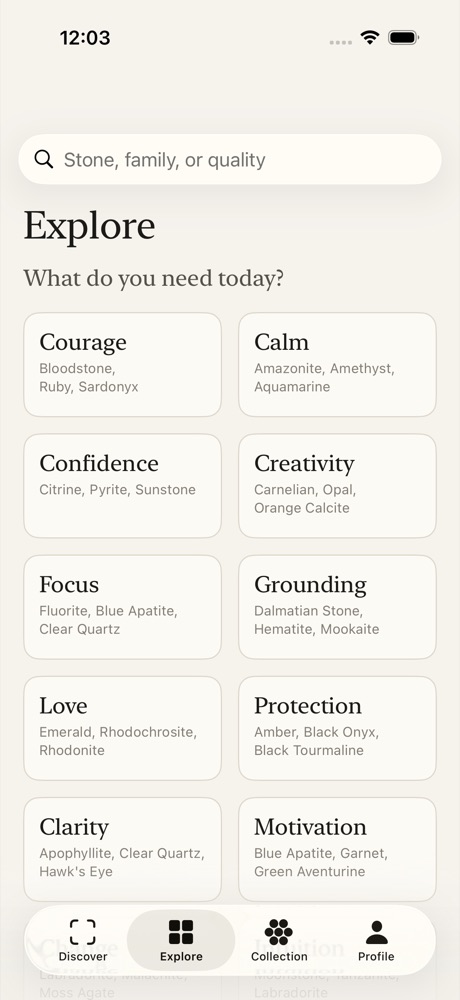Open the Calm card
Image resolution: width=460 pixels, height=1000 pixels.
pyautogui.click(x=338, y=365)
